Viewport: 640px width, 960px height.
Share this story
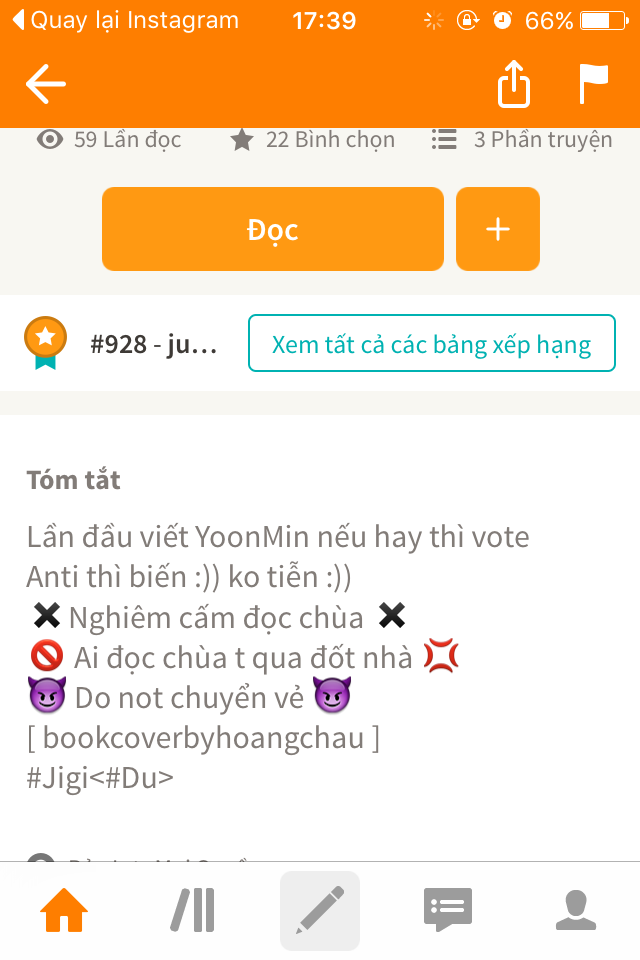coord(513,85)
